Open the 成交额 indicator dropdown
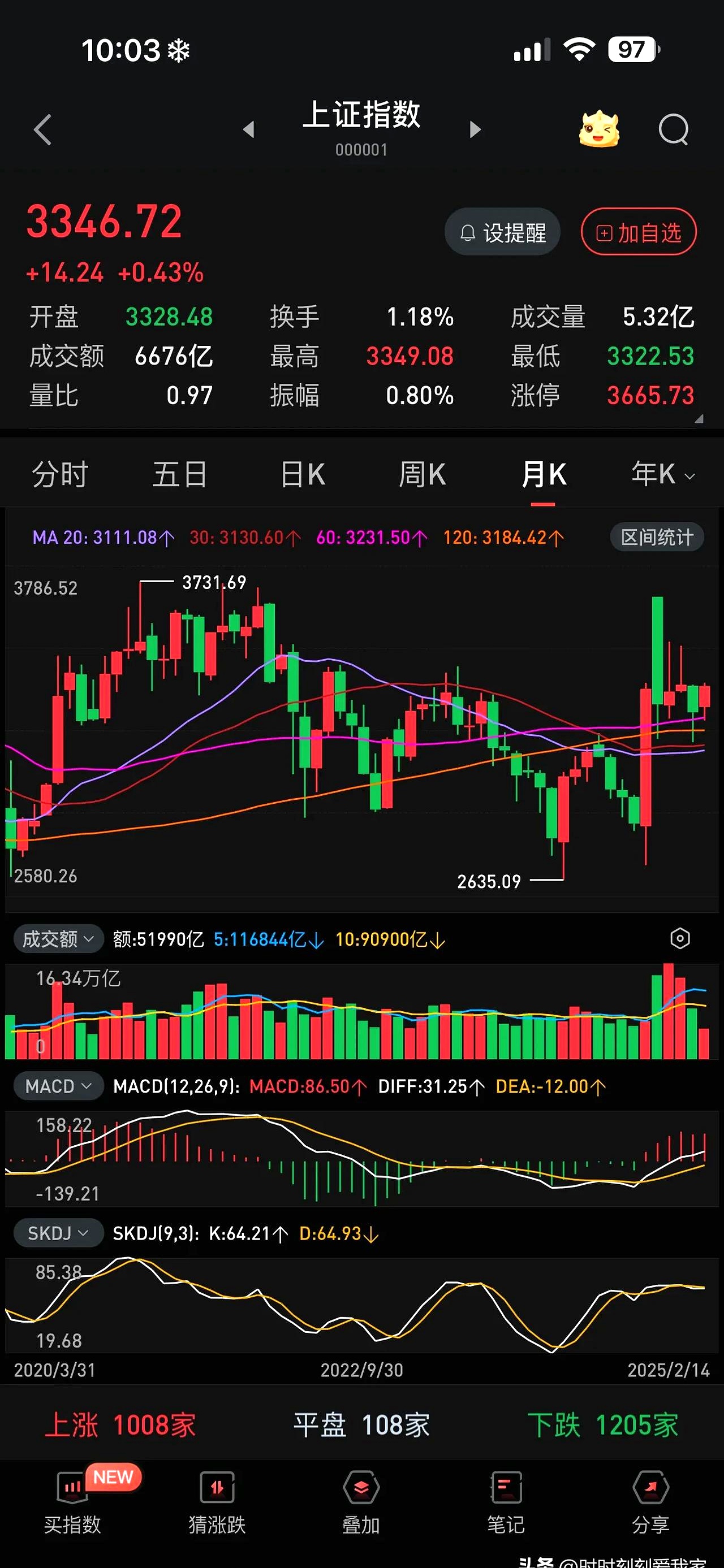Screen dimensions: 724x1568 (x=58, y=939)
